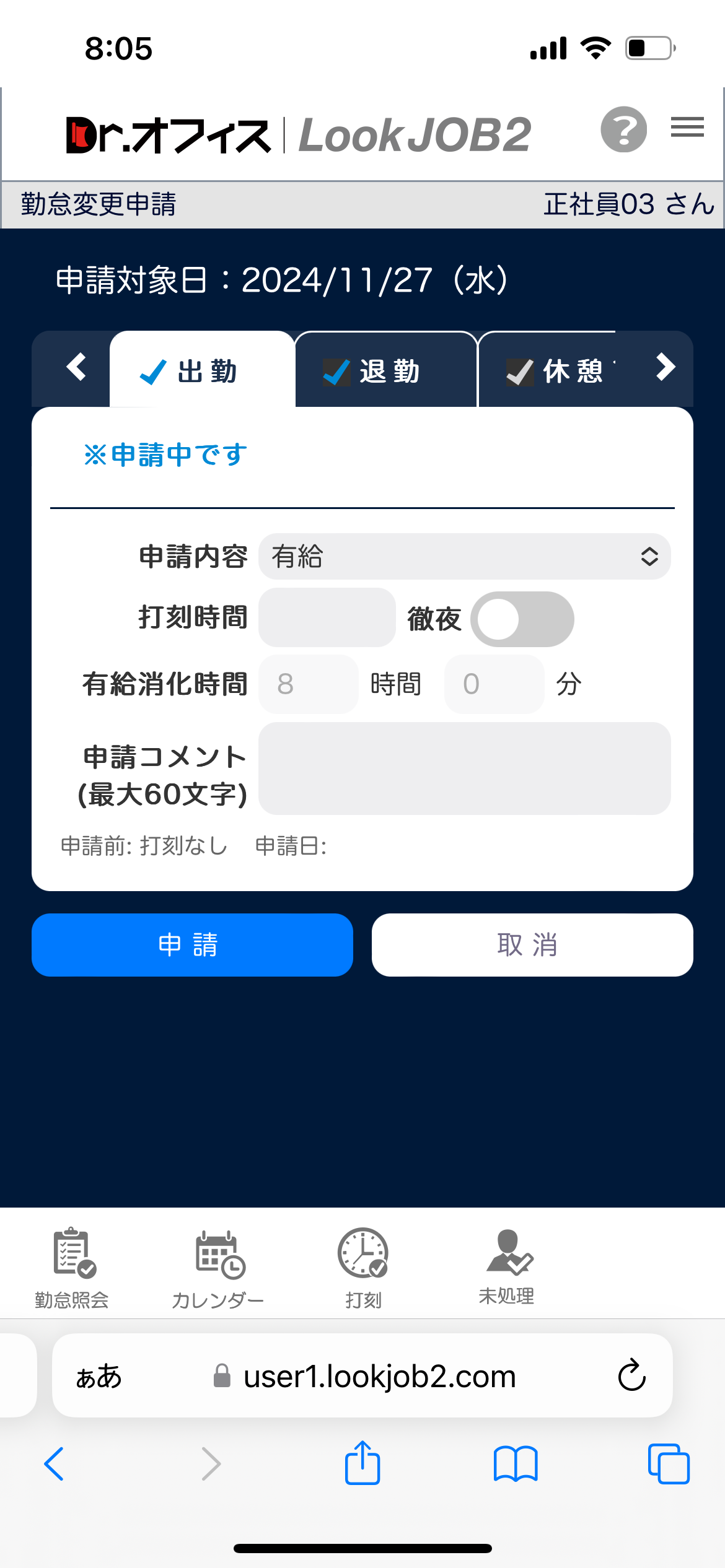Image resolution: width=725 pixels, height=1568 pixels.
Task: Open the hamburger menu
Action: [x=687, y=127]
